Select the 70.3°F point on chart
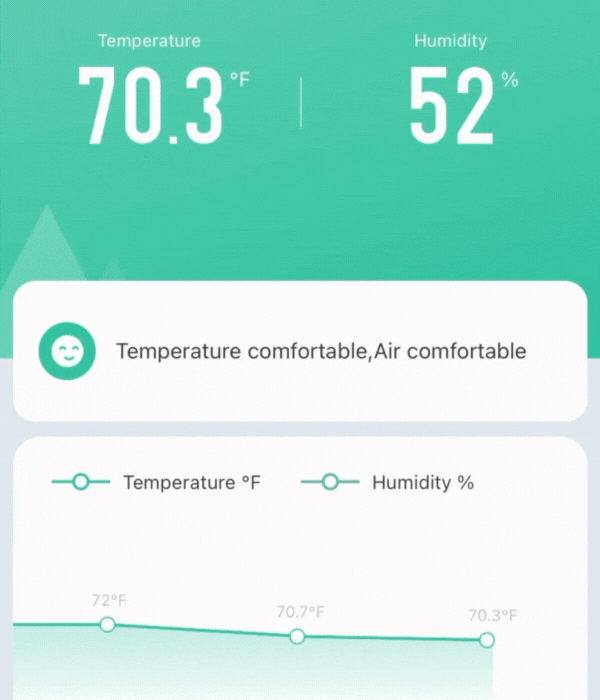Viewport: 600px width, 700px height. pyautogui.click(x=487, y=640)
